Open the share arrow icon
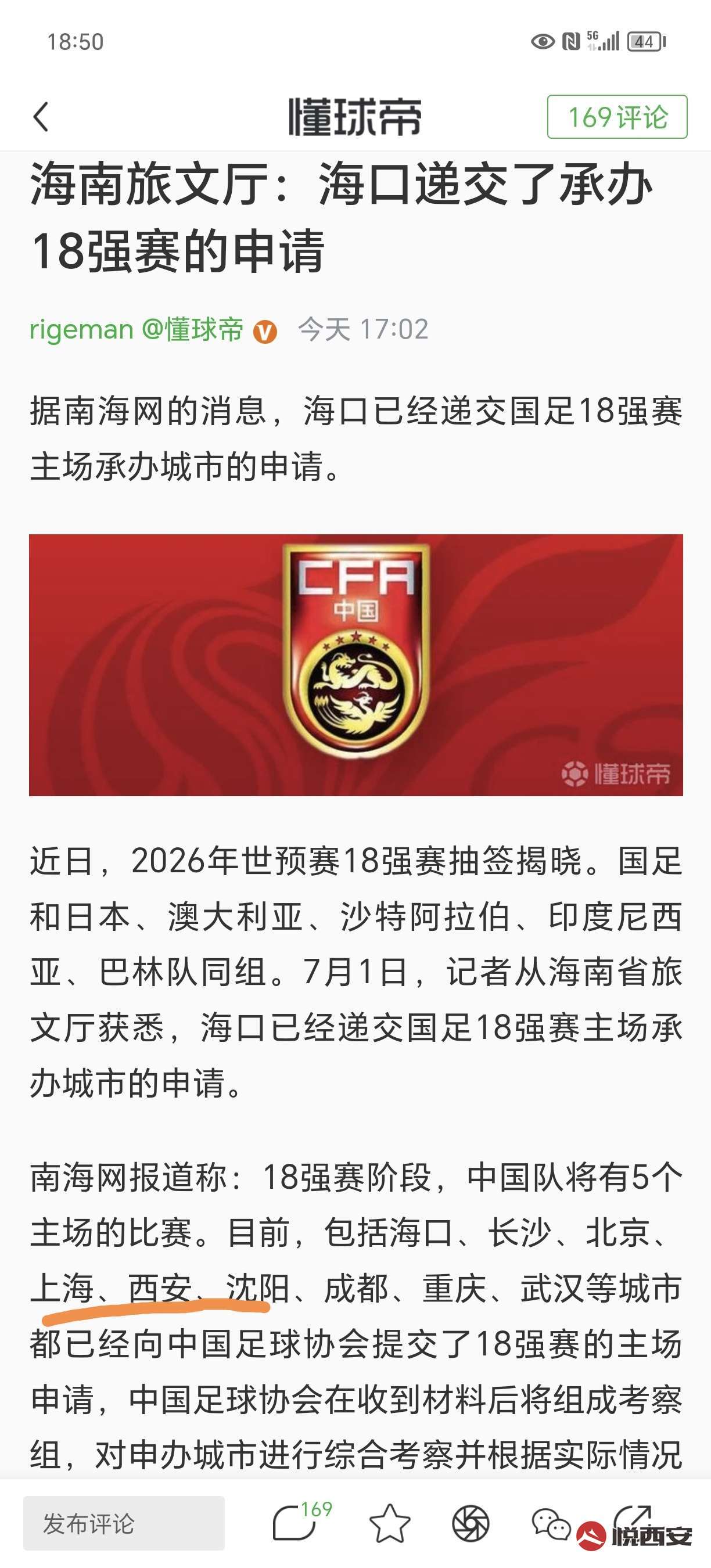This screenshot has width=711, height=1568. 633,1518
